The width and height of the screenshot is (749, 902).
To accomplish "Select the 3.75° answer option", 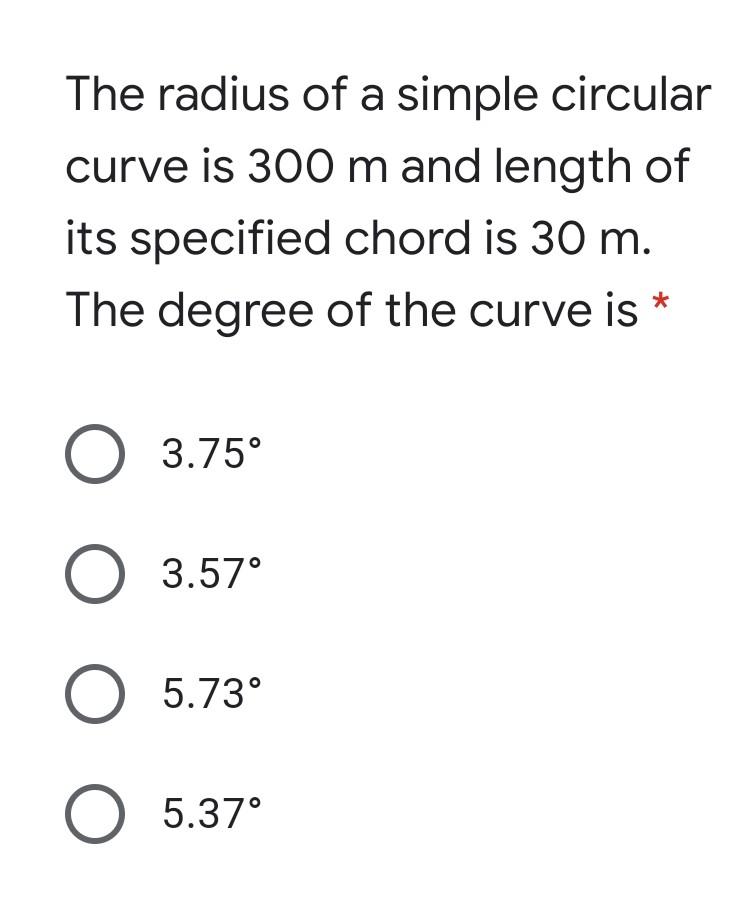I will coord(95,455).
